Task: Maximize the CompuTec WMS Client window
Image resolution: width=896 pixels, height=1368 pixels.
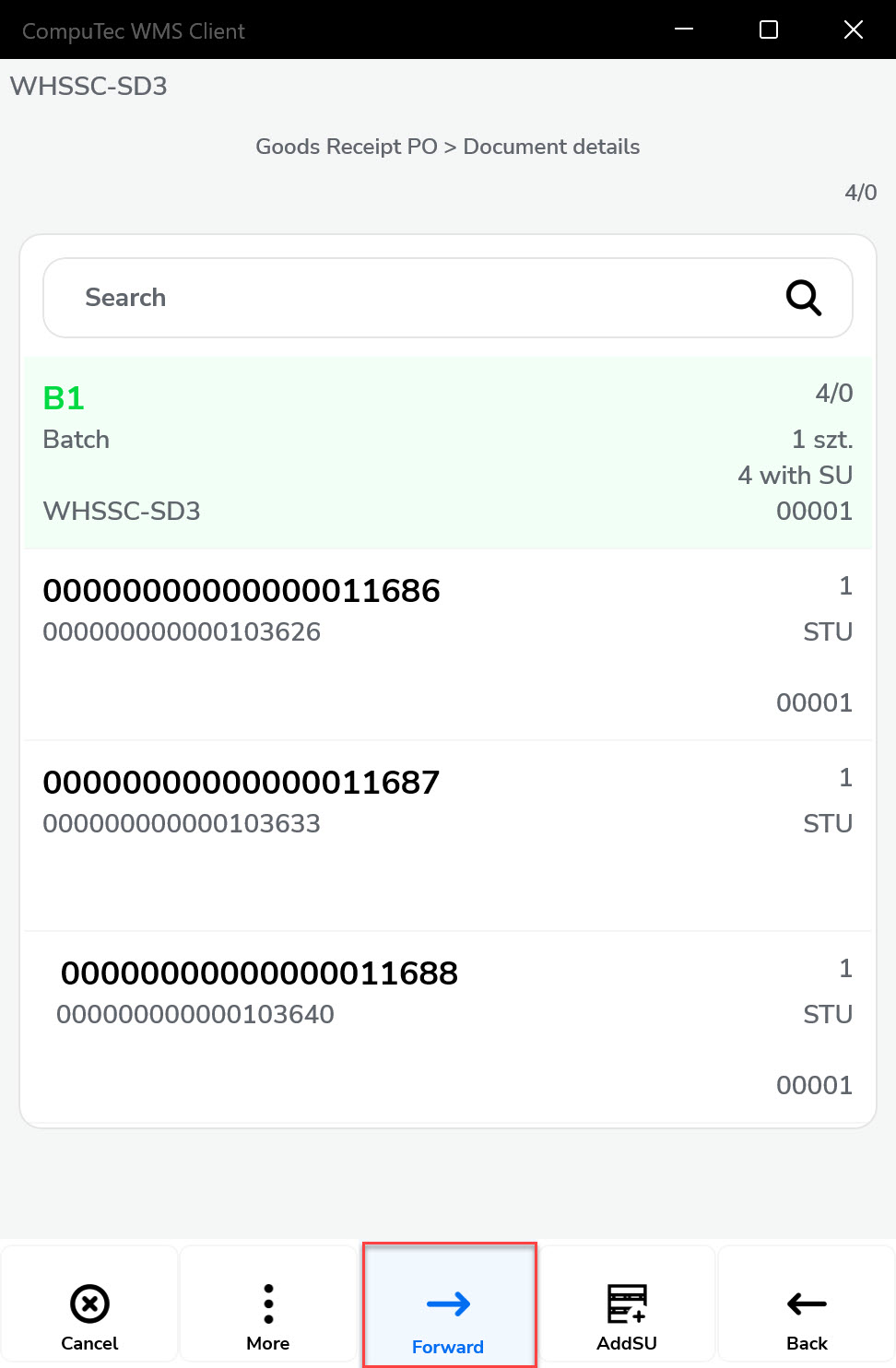Action: [x=769, y=30]
